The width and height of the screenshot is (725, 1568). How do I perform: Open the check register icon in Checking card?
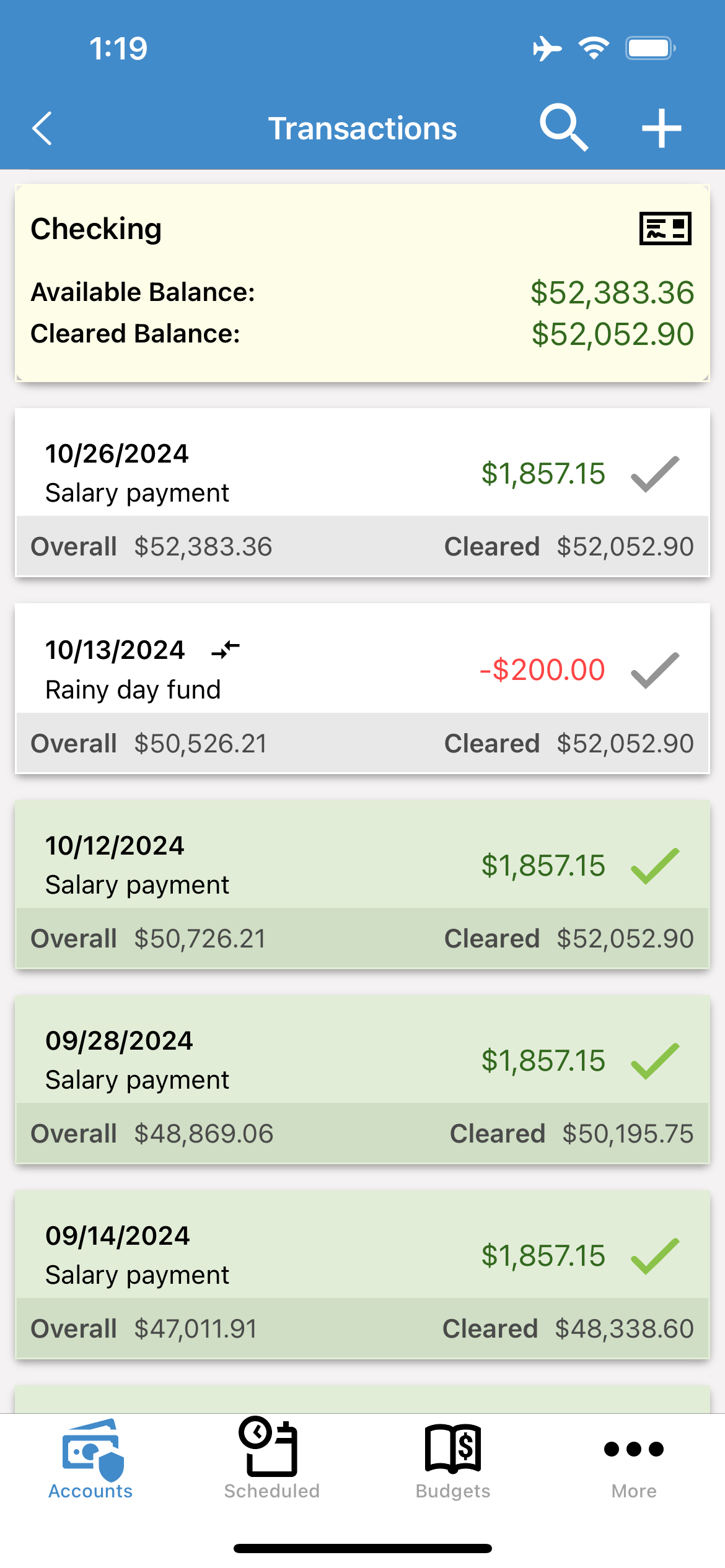[x=665, y=229]
